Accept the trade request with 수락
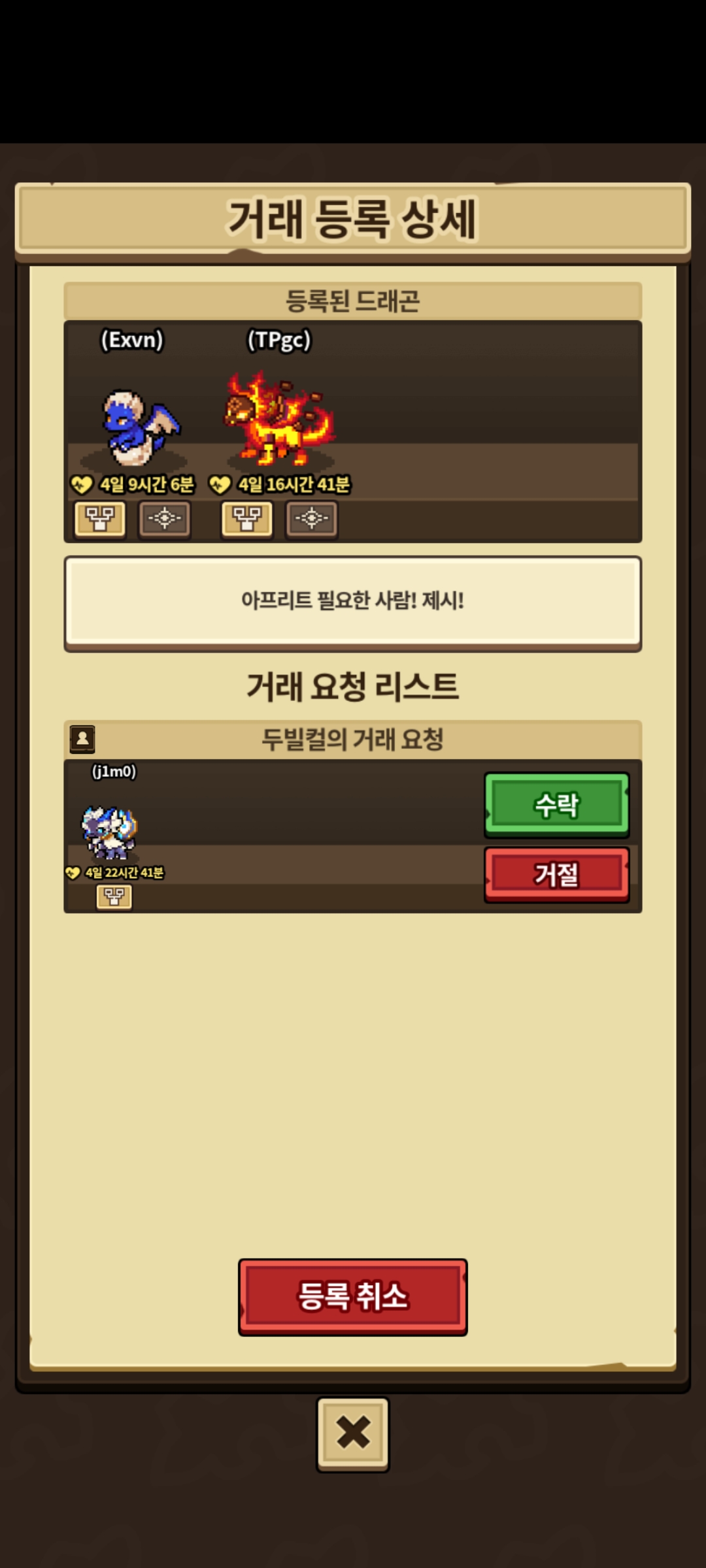The width and height of the screenshot is (706, 1568). coord(557,804)
